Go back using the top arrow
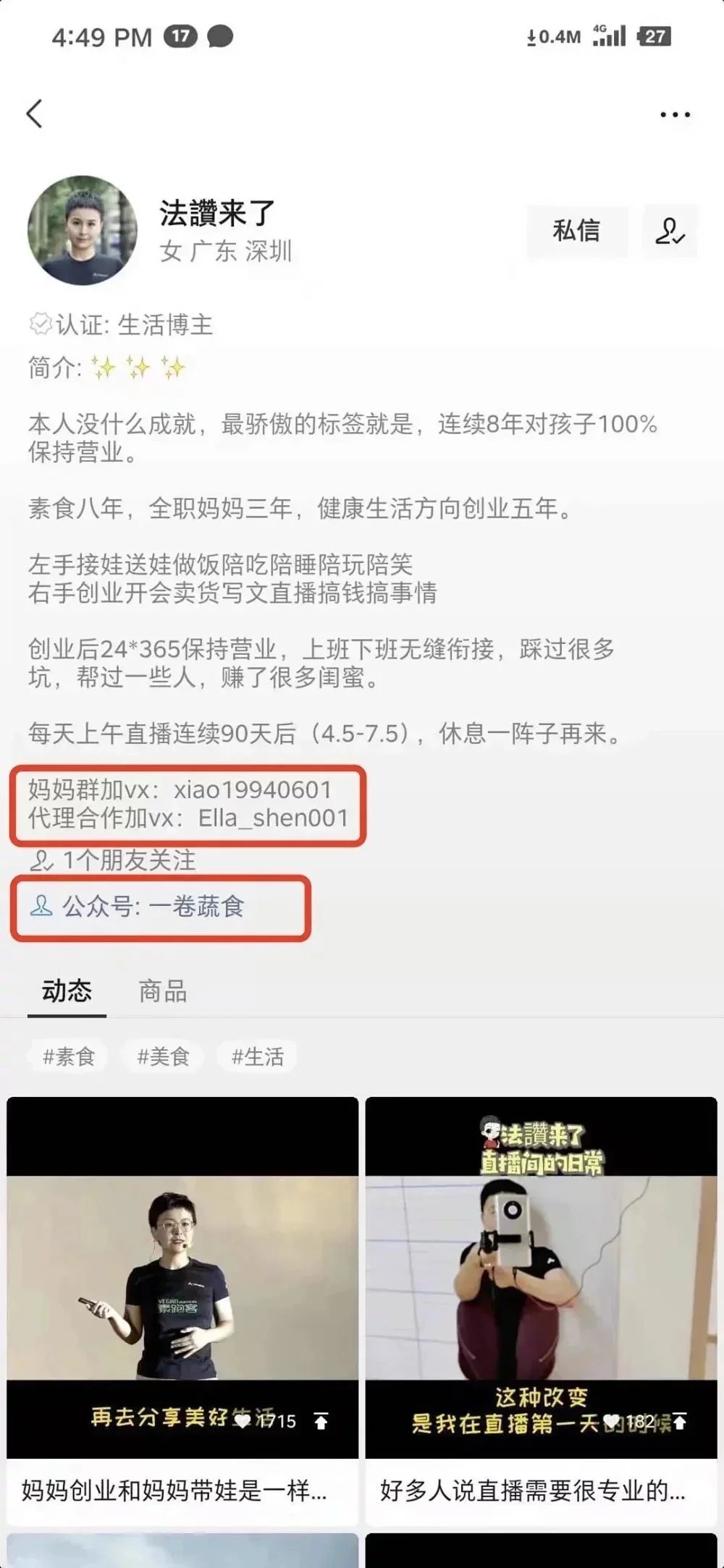 click(35, 114)
